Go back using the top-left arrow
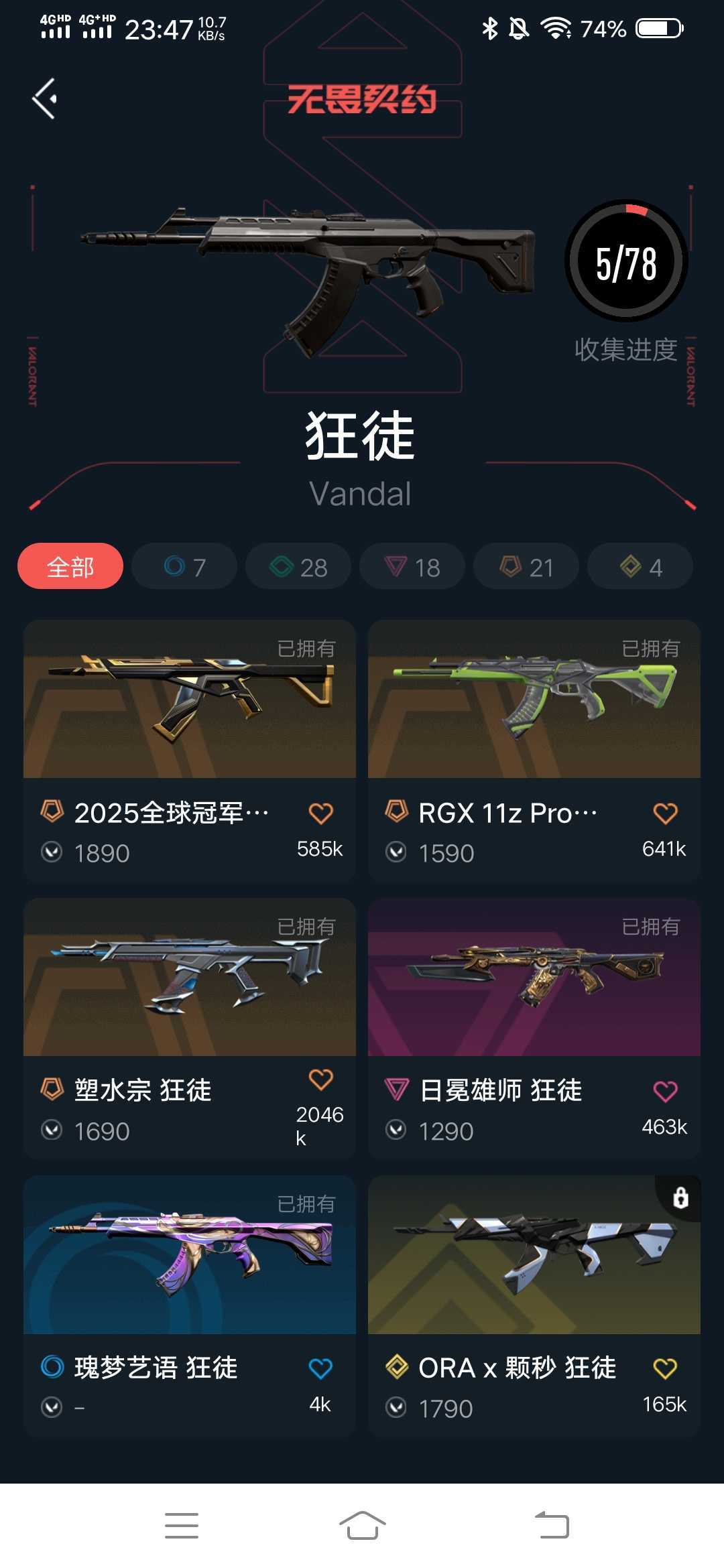Image resolution: width=724 pixels, height=1568 pixels. click(x=45, y=99)
